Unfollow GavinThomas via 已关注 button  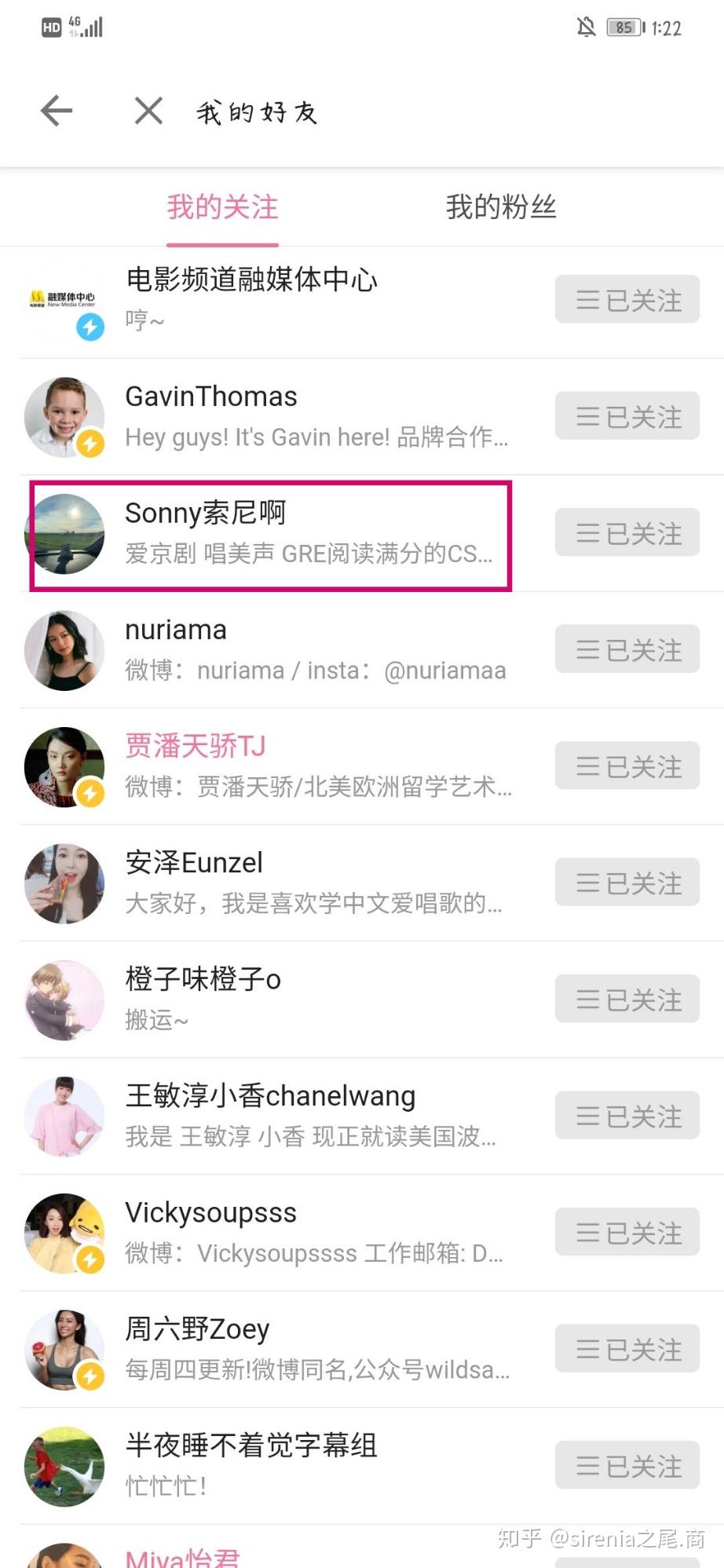click(627, 416)
